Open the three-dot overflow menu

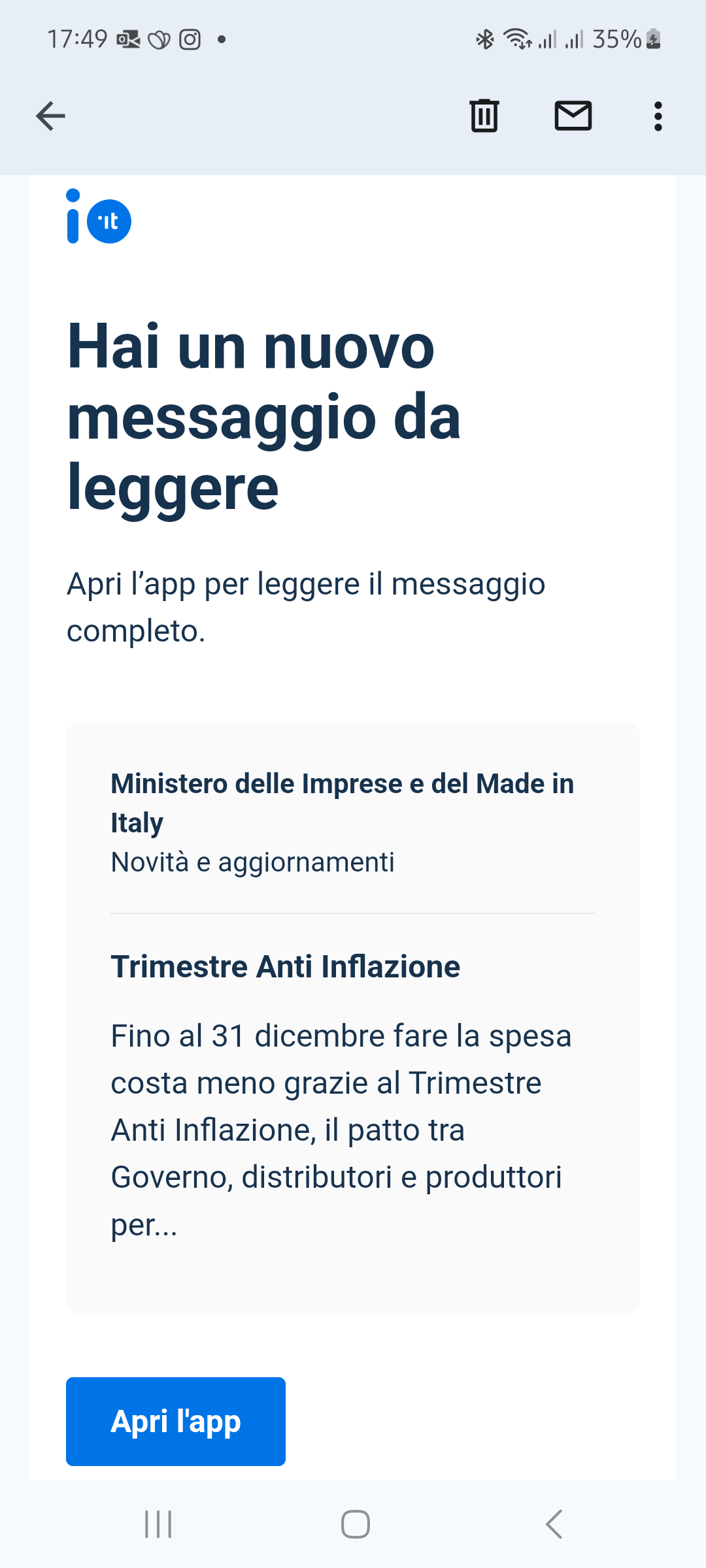click(x=658, y=116)
